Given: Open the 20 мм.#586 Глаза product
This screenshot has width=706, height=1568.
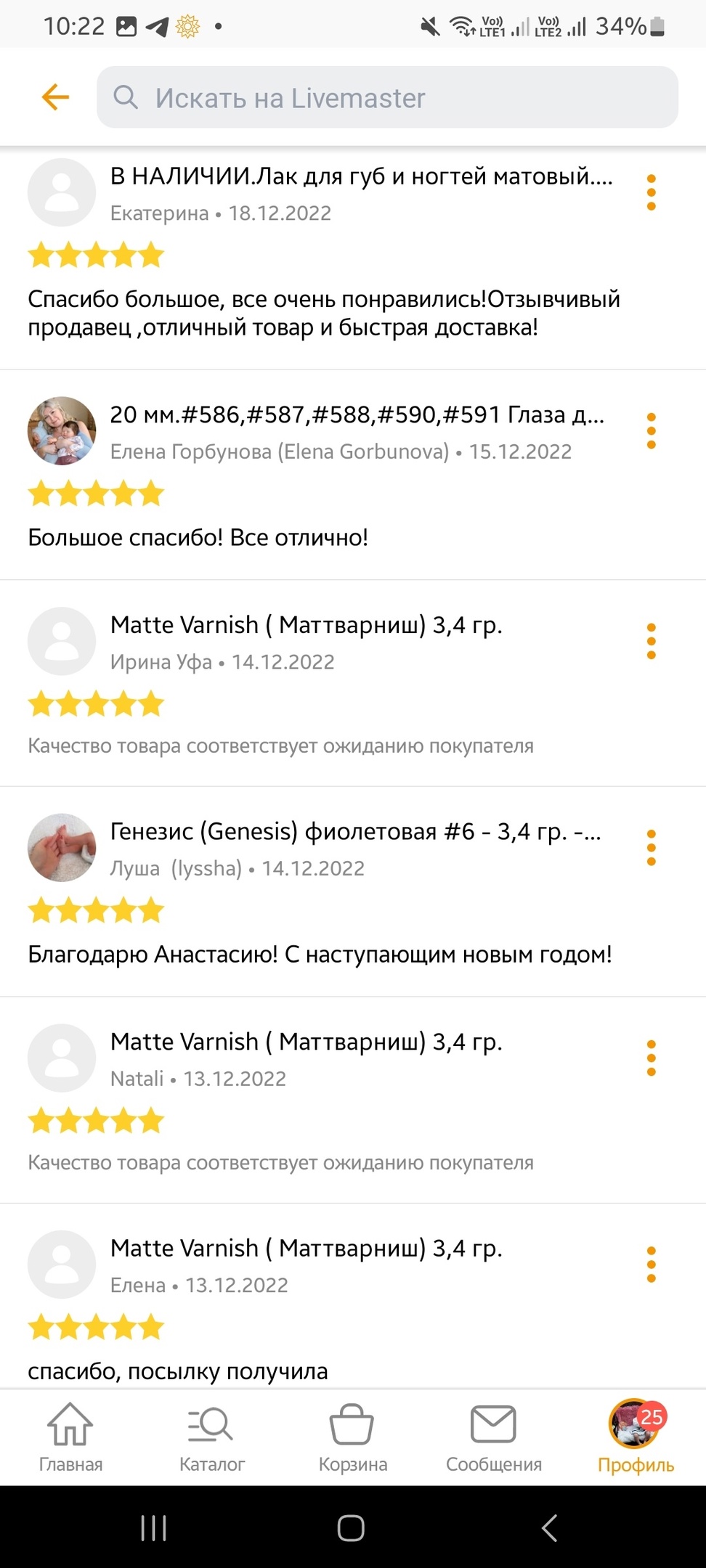Looking at the screenshot, I should (x=357, y=415).
